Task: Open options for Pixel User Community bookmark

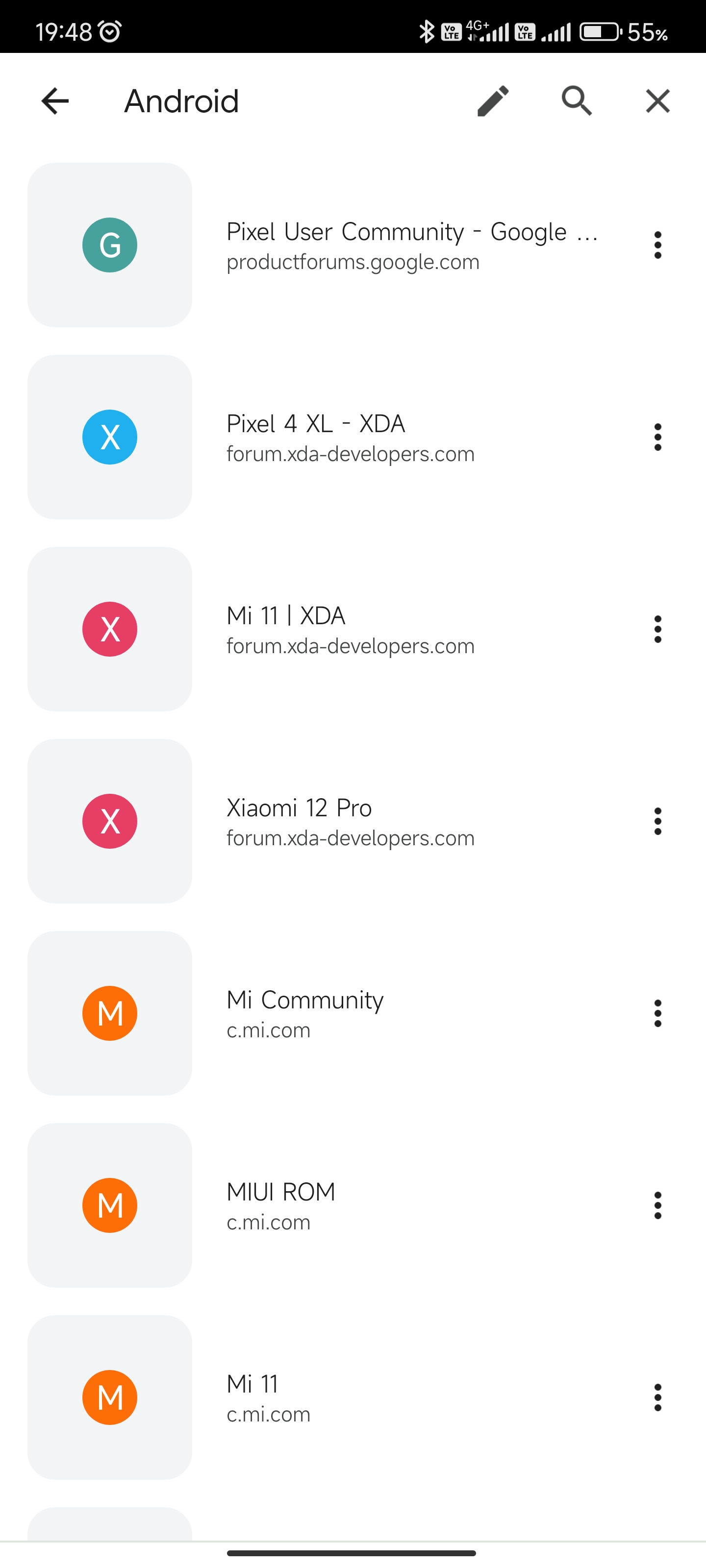Action: (x=657, y=245)
